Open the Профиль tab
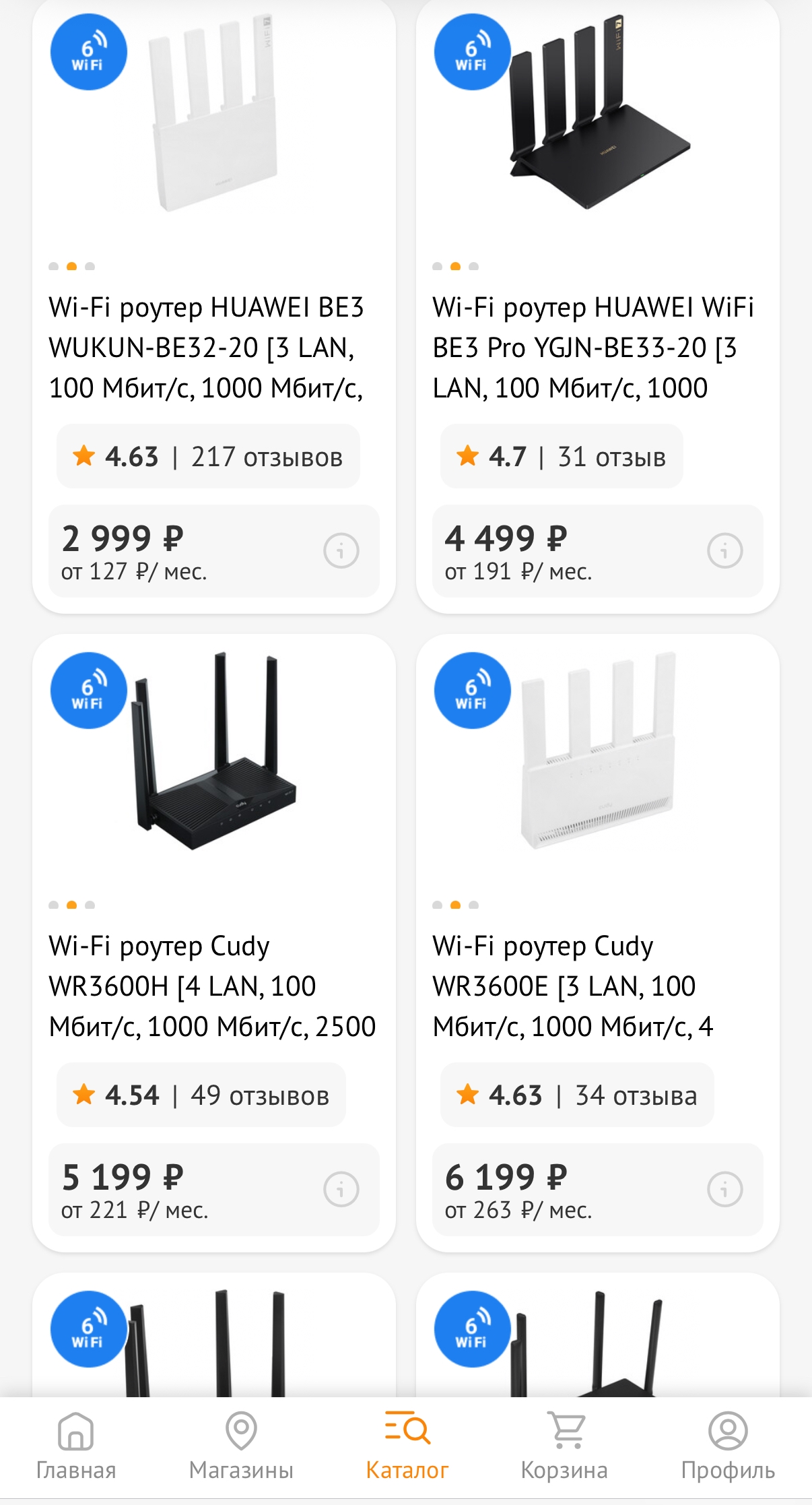 [728, 1446]
